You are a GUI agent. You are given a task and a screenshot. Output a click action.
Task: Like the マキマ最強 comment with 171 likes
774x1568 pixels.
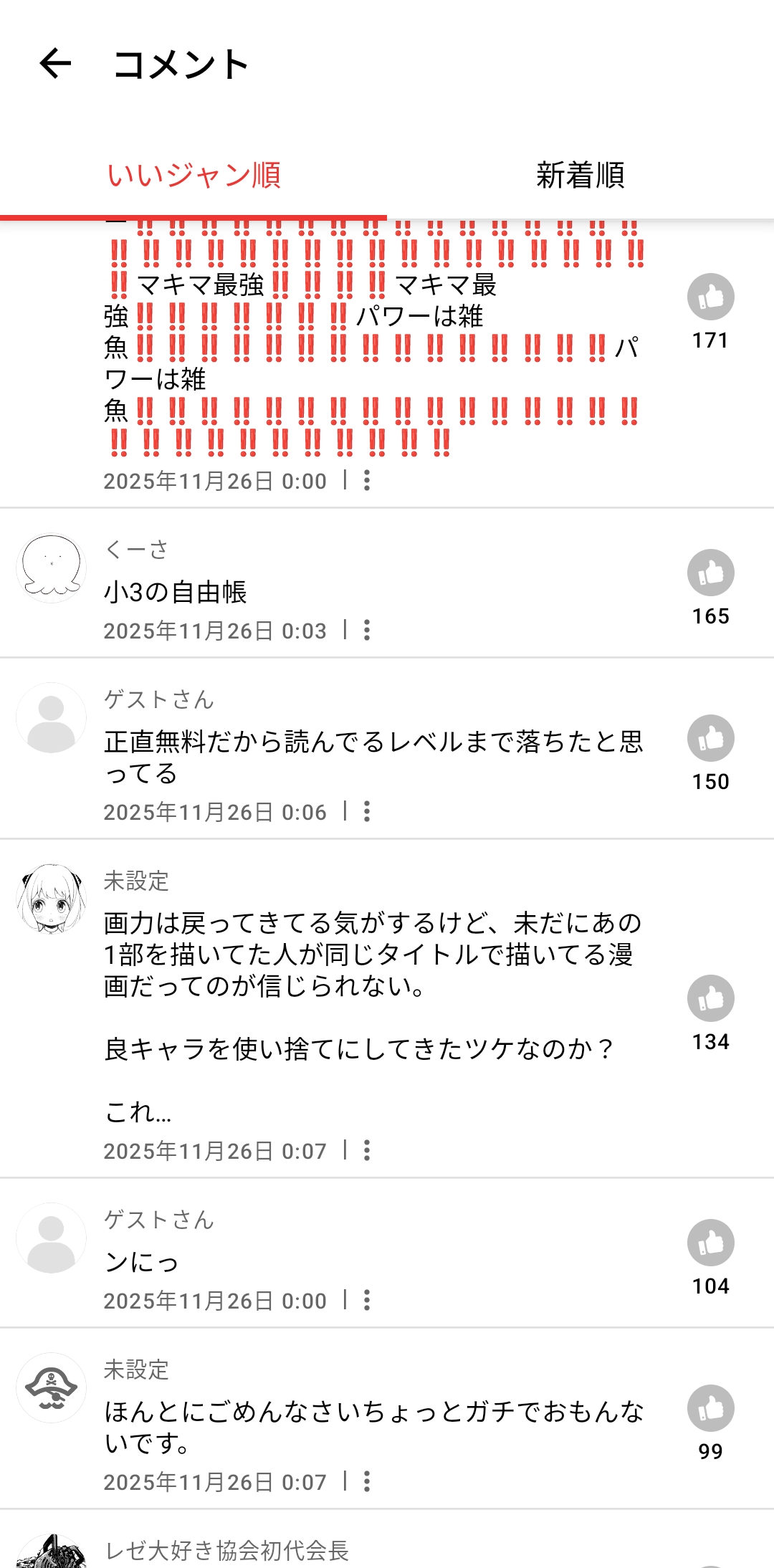[710, 297]
